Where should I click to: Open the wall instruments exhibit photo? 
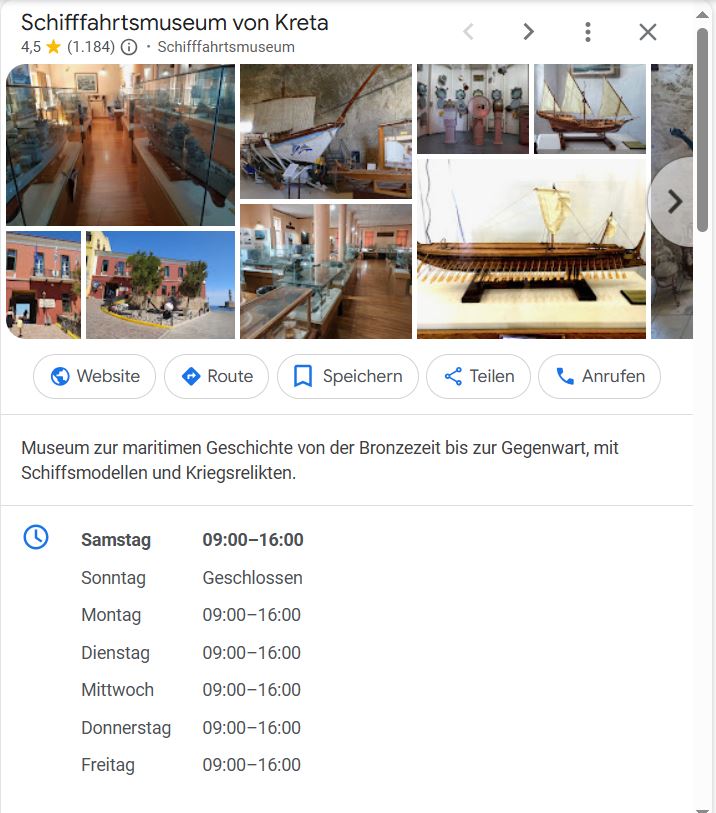coord(472,108)
